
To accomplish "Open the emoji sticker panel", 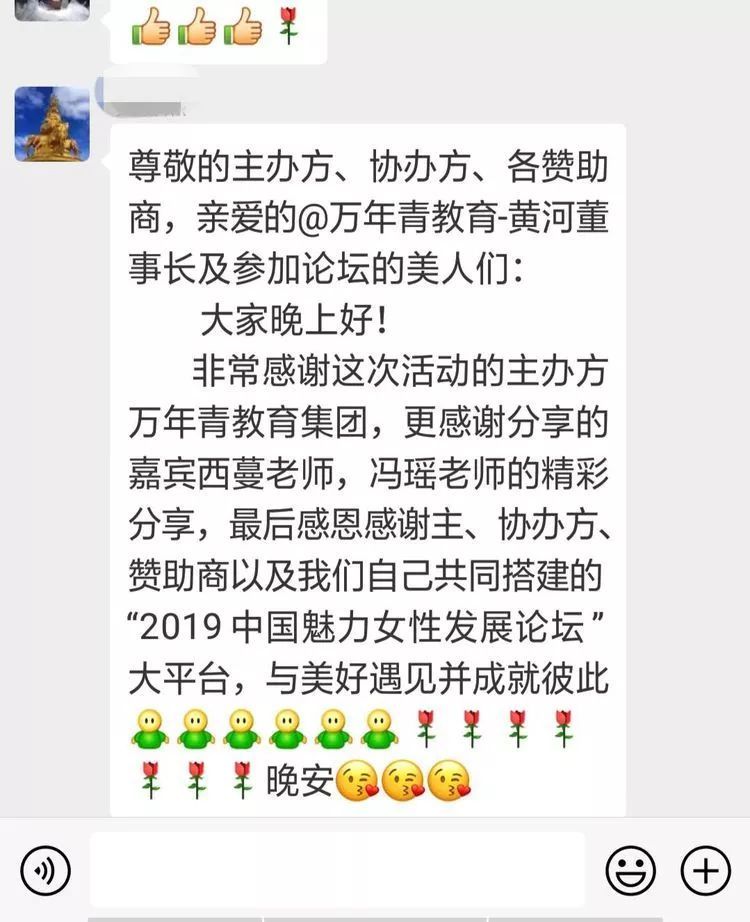I will (x=631, y=870).
